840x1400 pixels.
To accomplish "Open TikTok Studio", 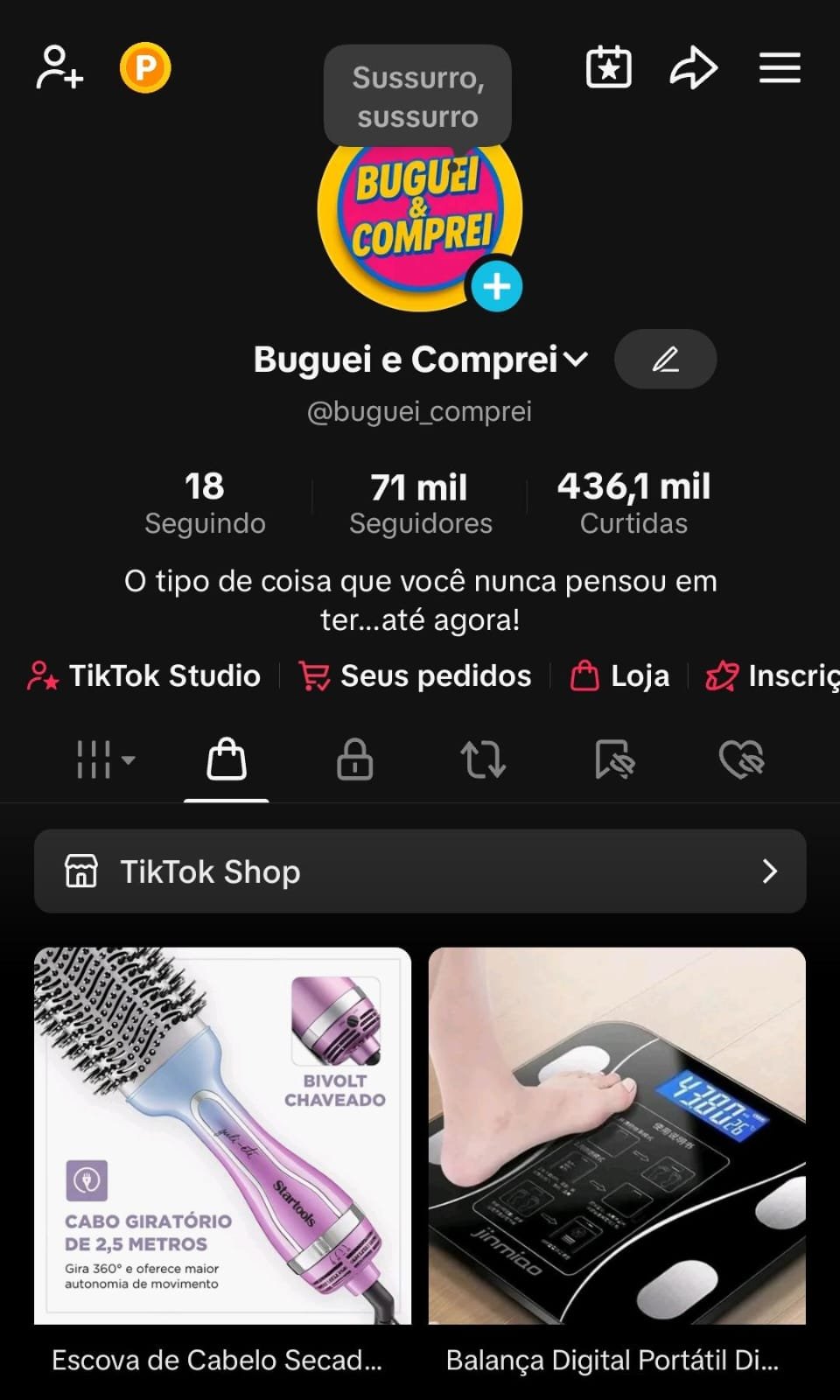I will [144, 675].
